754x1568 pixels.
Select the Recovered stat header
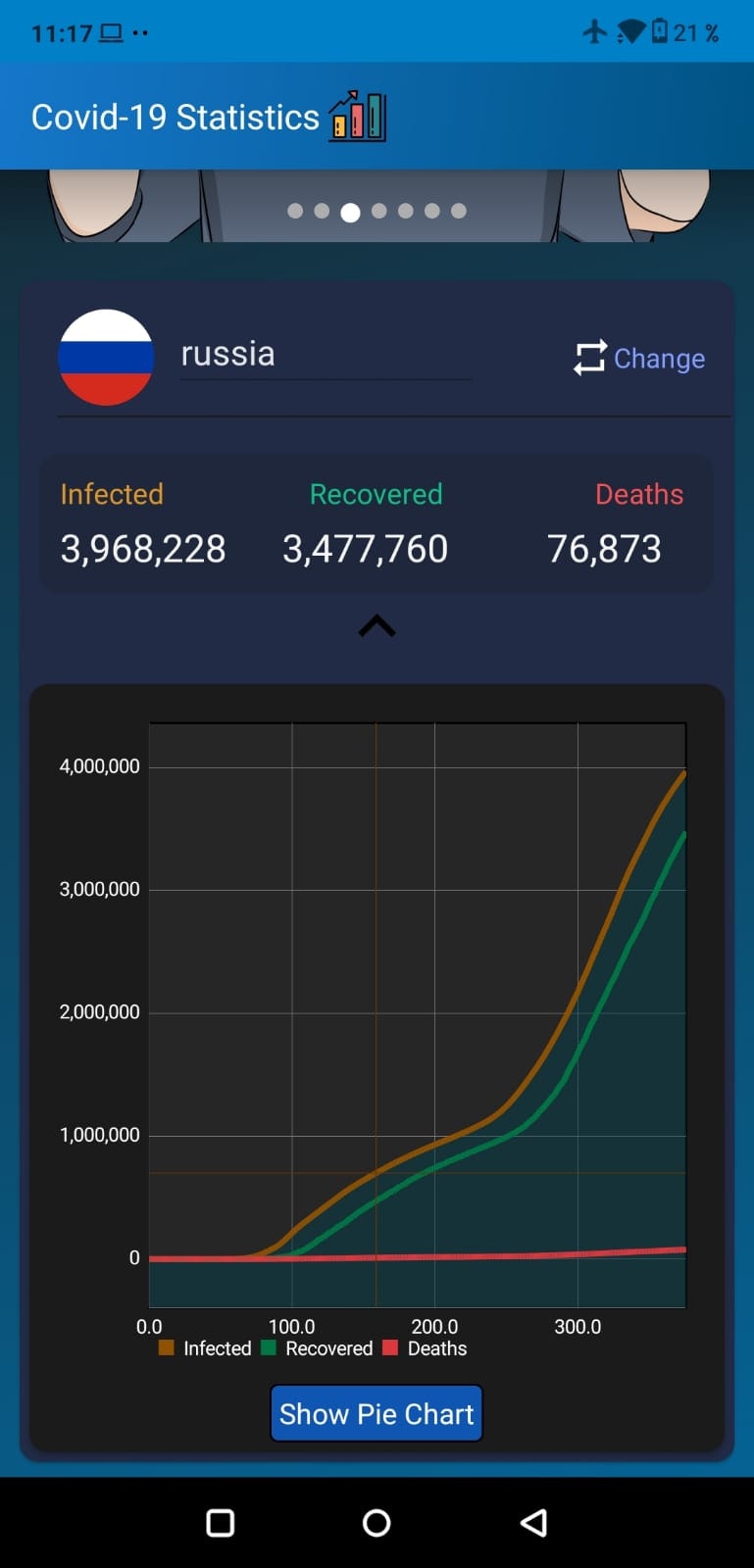(375, 494)
